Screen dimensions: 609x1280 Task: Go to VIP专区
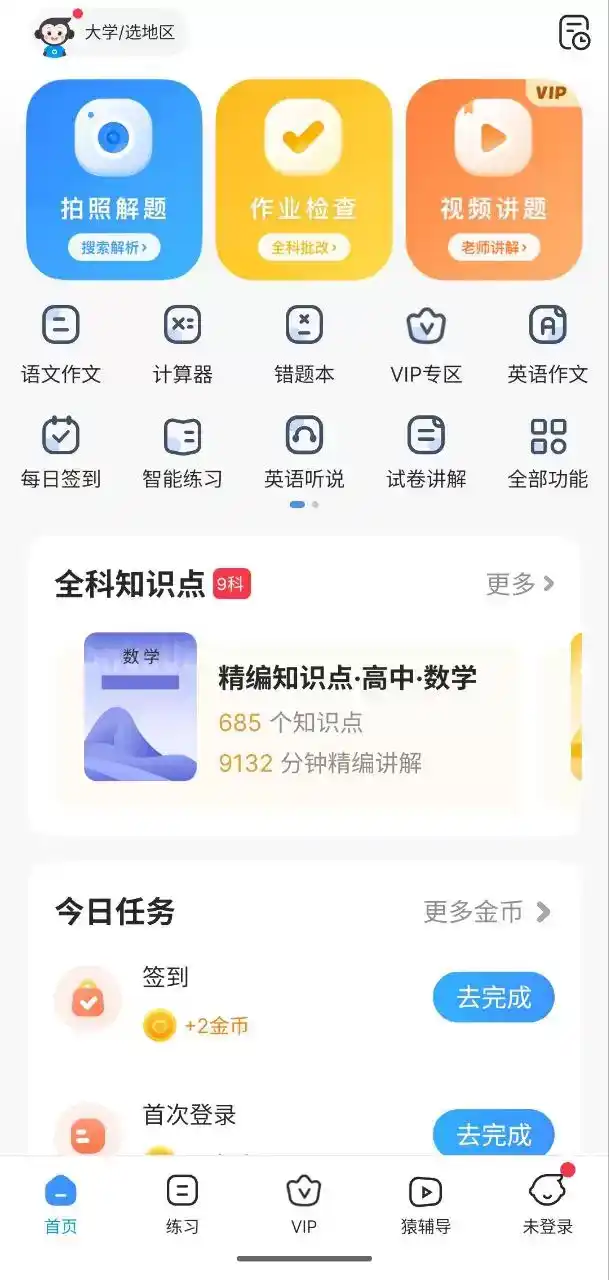click(x=426, y=345)
